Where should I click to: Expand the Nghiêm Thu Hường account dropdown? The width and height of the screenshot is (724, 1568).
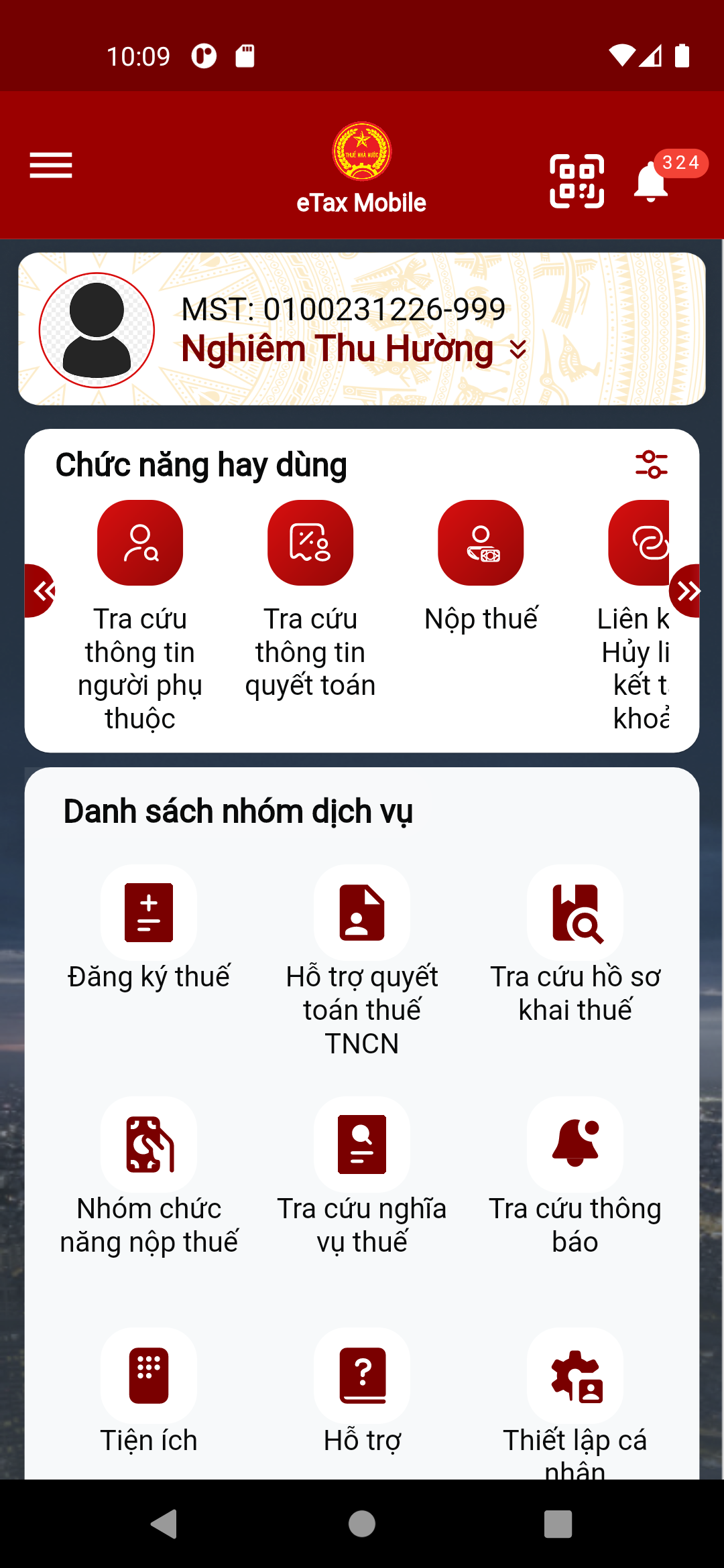(518, 349)
